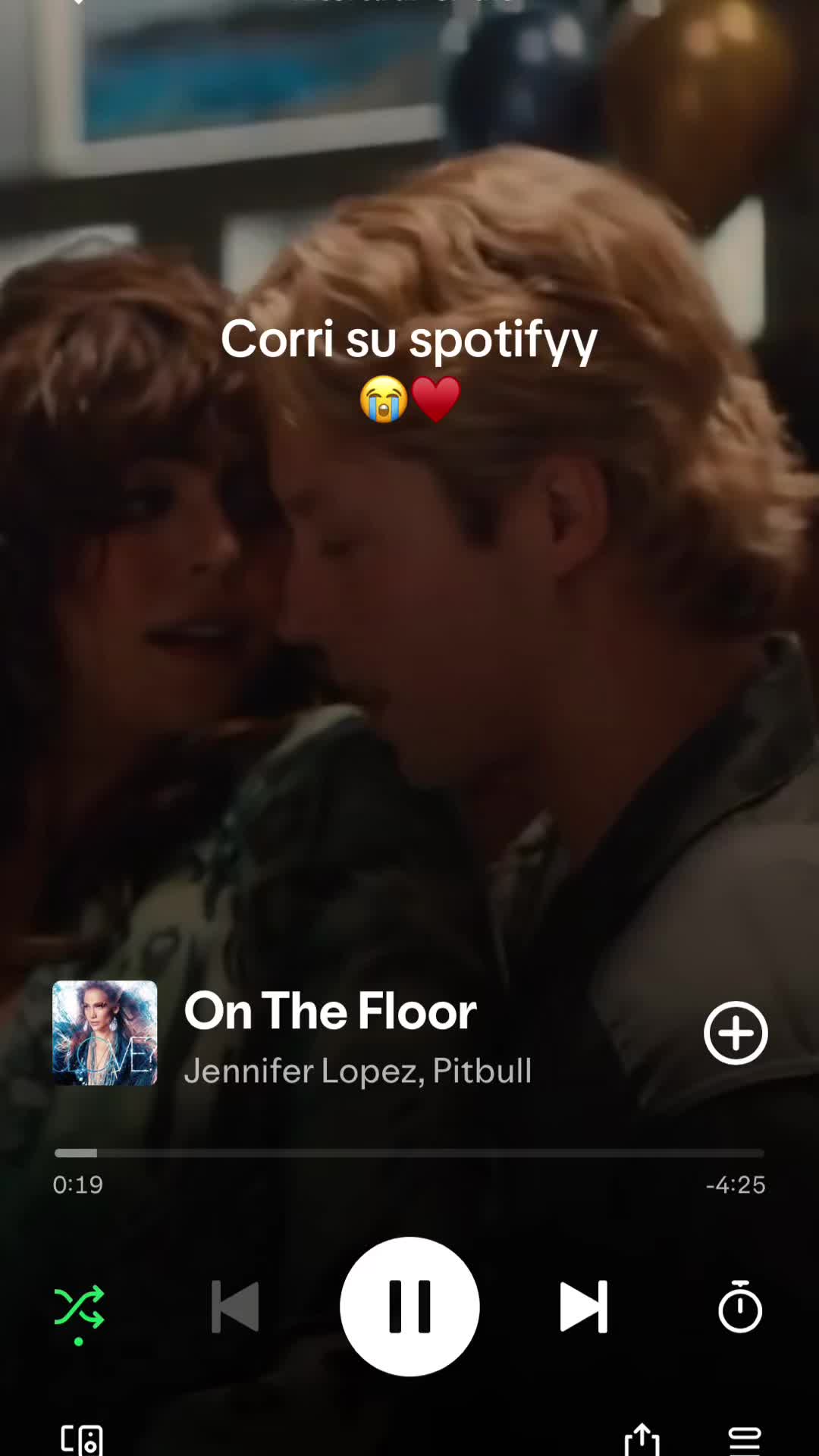Open the play queue
This screenshot has width=819, height=1456.
pos(744,1440)
